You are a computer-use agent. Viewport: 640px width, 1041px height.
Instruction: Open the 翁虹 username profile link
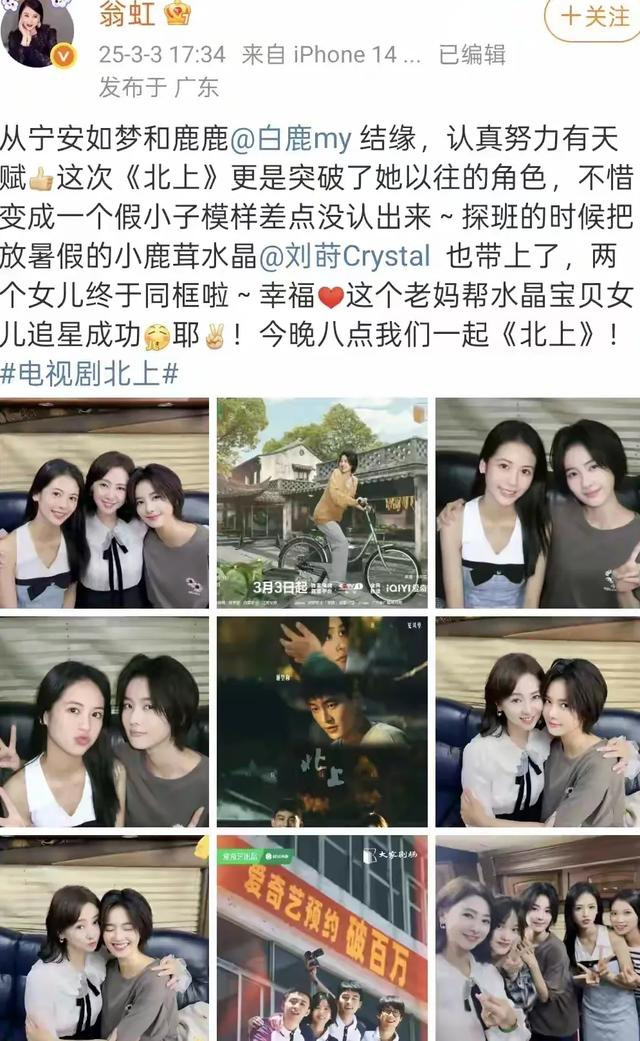pyautogui.click(x=127, y=13)
